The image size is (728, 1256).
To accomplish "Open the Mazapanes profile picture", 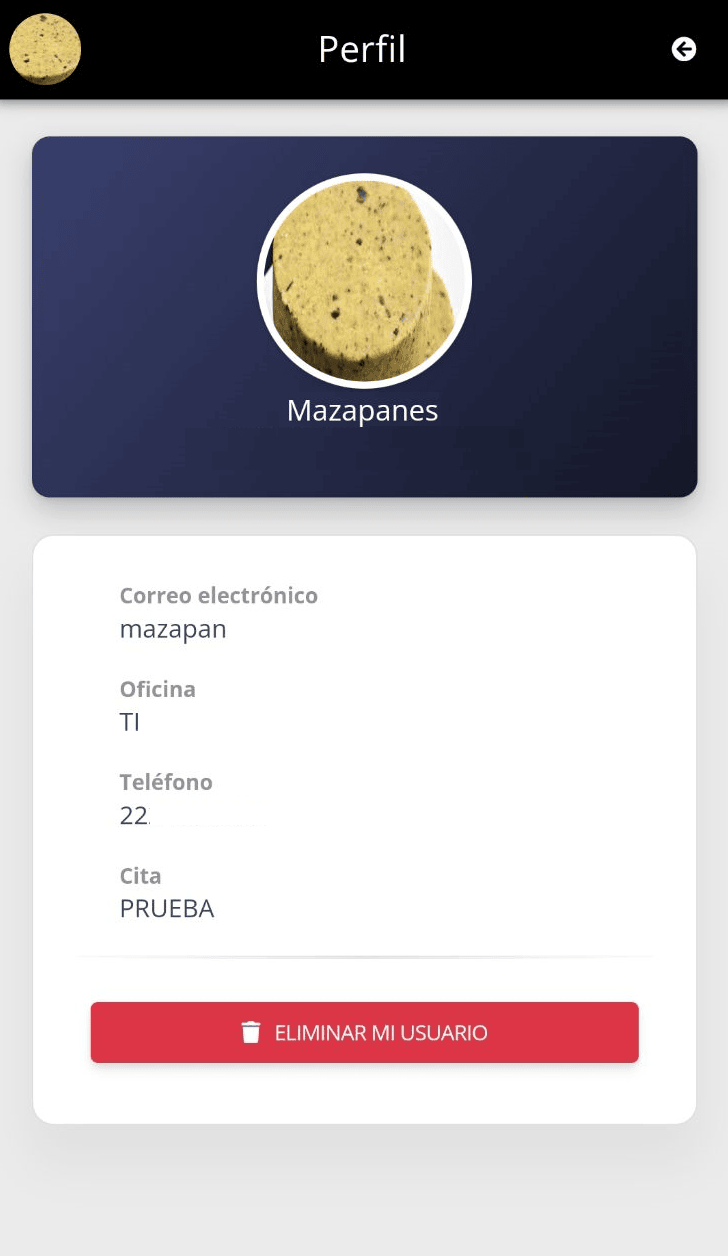I will click(x=364, y=281).
